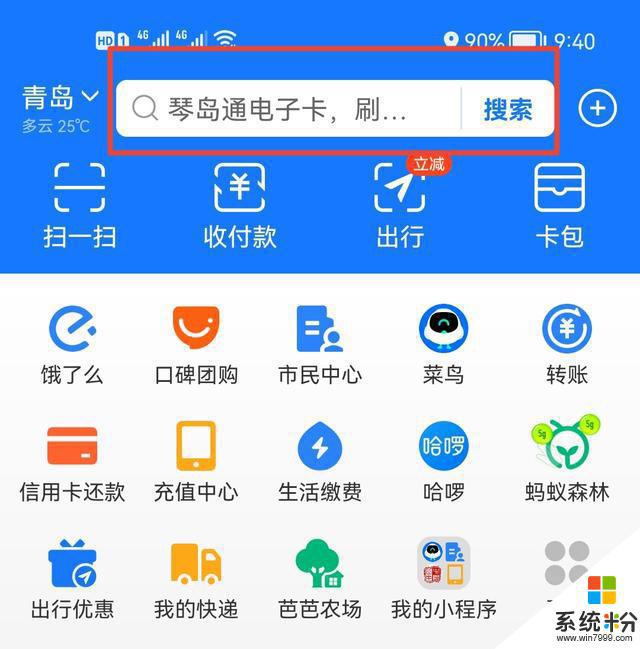Launch 哈啰 bike service
640x649 pixels.
click(444, 462)
